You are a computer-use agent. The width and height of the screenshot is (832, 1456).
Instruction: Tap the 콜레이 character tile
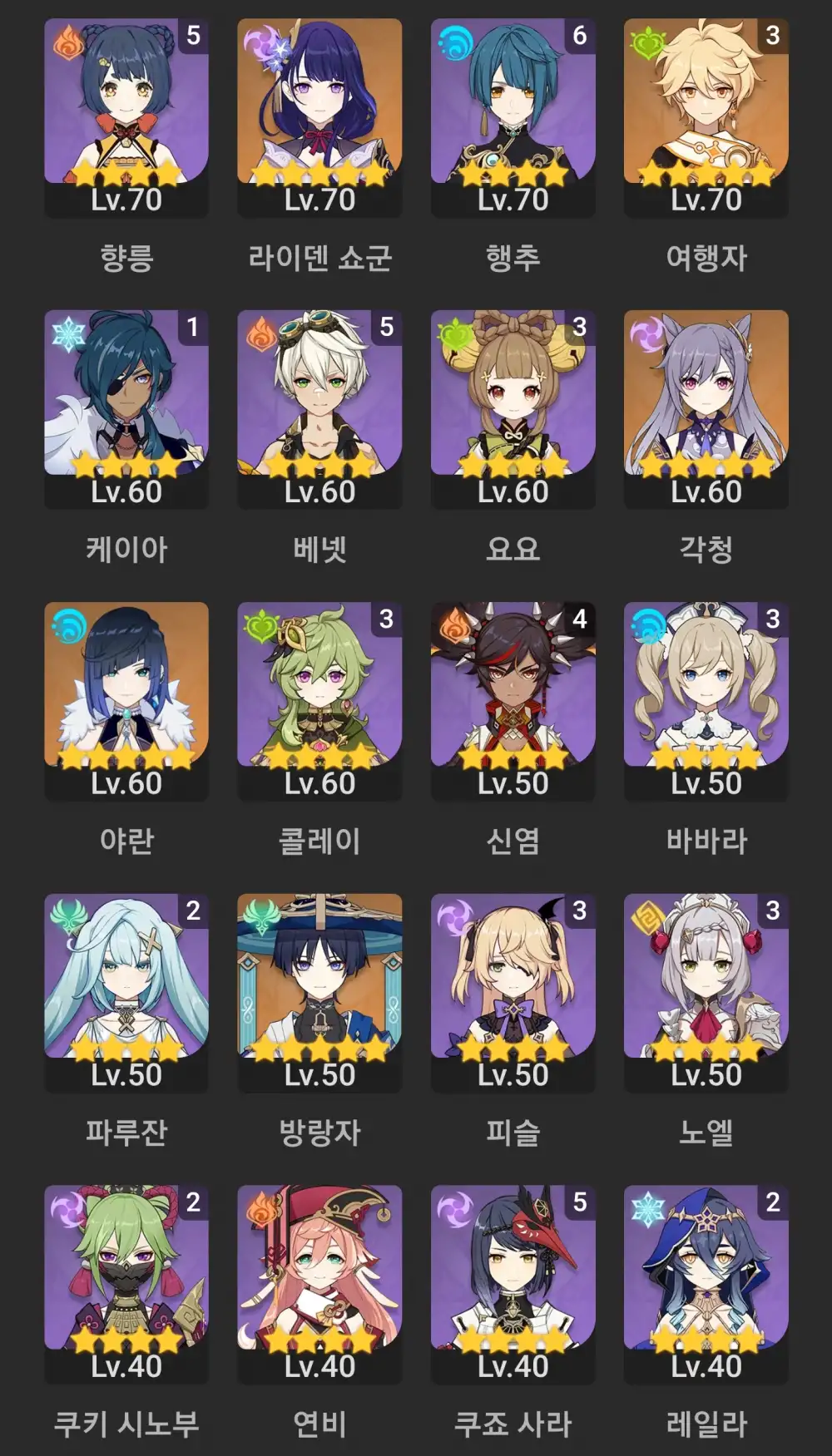tap(319, 699)
